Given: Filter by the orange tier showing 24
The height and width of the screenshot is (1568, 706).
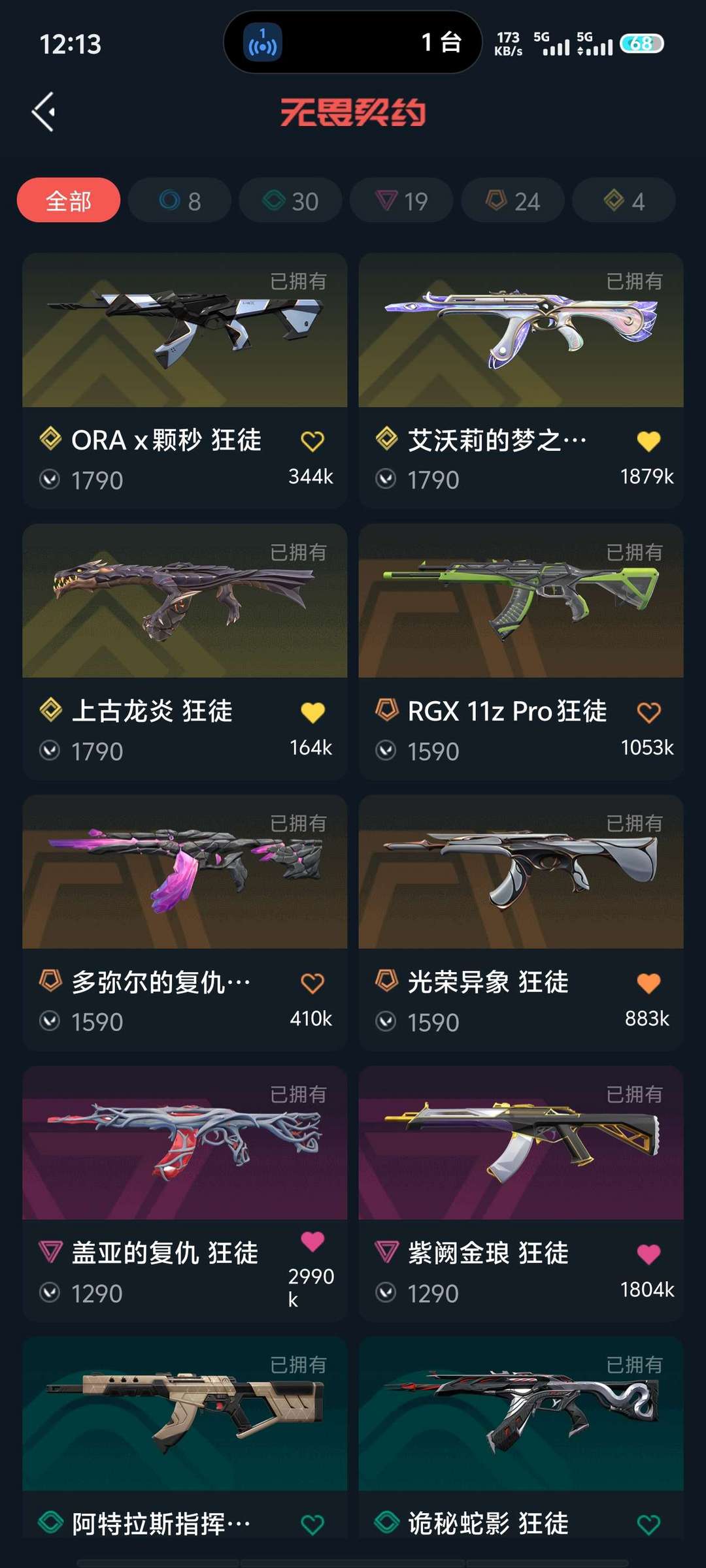Looking at the screenshot, I should pos(513,201).
